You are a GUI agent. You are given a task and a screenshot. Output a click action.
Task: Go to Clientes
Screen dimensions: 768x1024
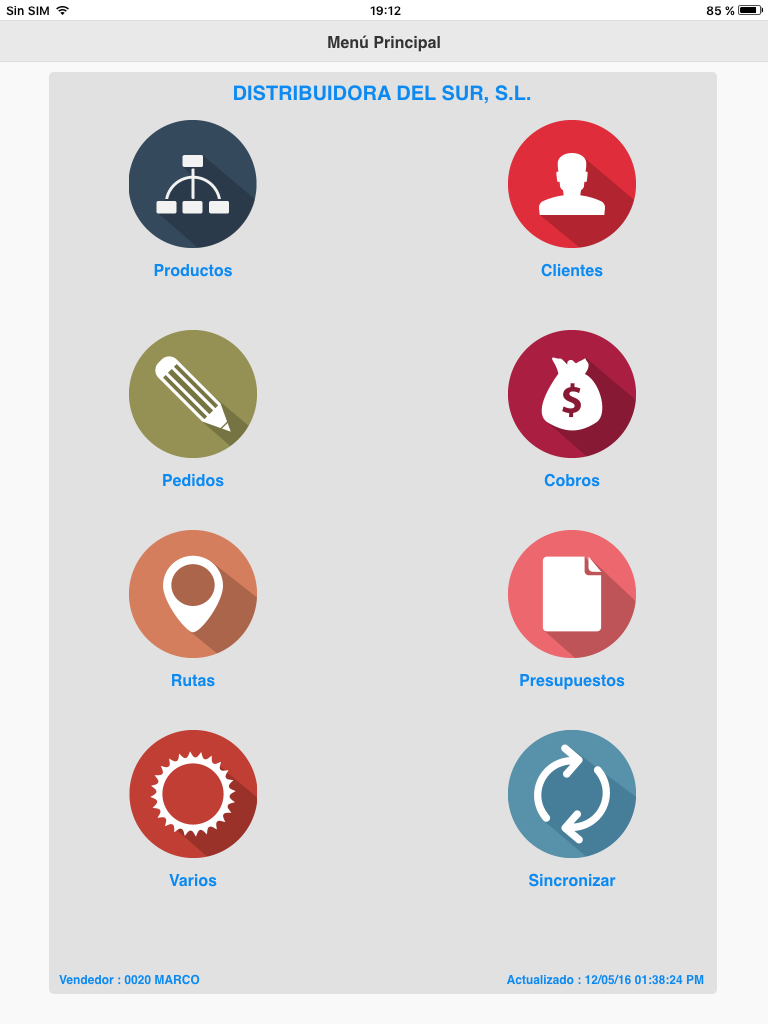[572, 184]
